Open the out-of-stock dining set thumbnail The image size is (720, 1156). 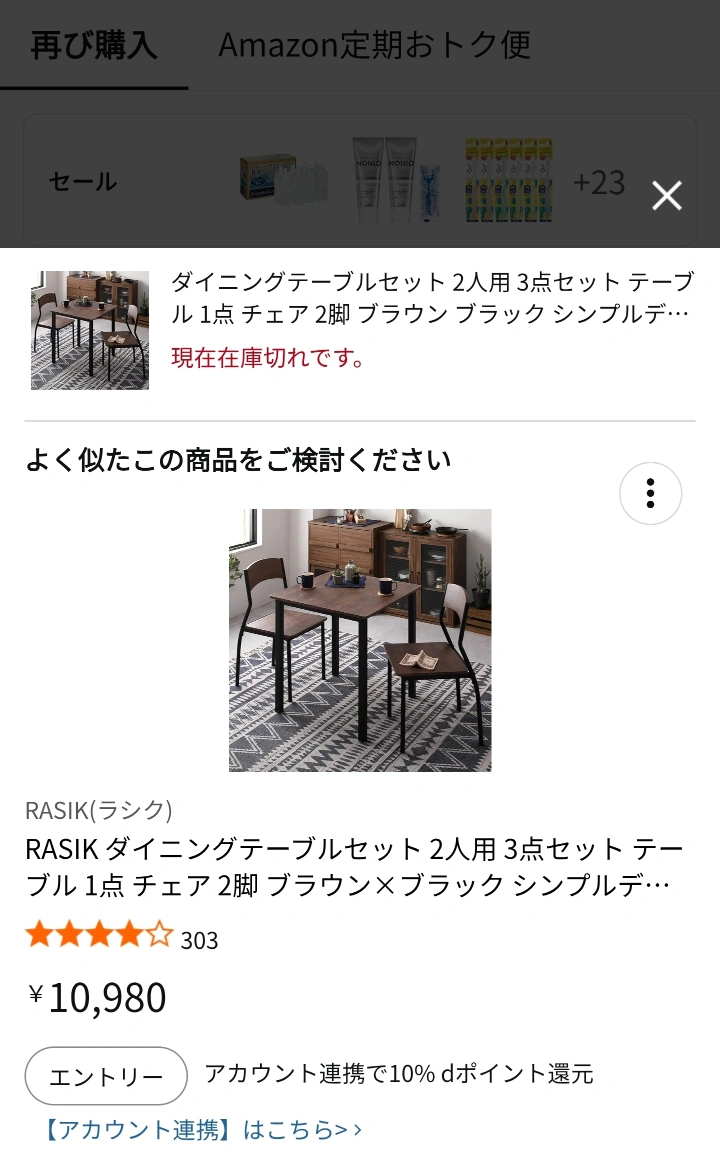tap(90, 330)
